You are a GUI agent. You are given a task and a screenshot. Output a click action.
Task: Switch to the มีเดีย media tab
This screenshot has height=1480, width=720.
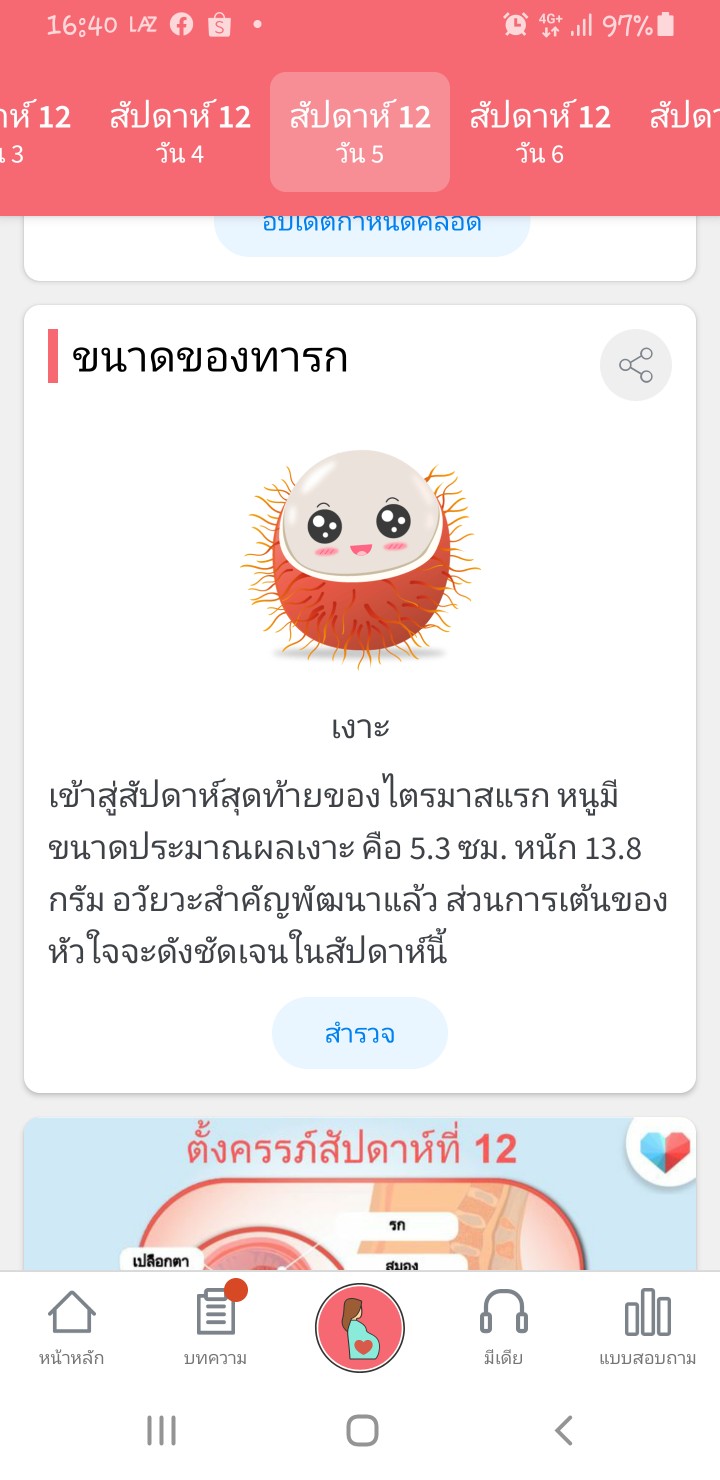click(503, 1326)
